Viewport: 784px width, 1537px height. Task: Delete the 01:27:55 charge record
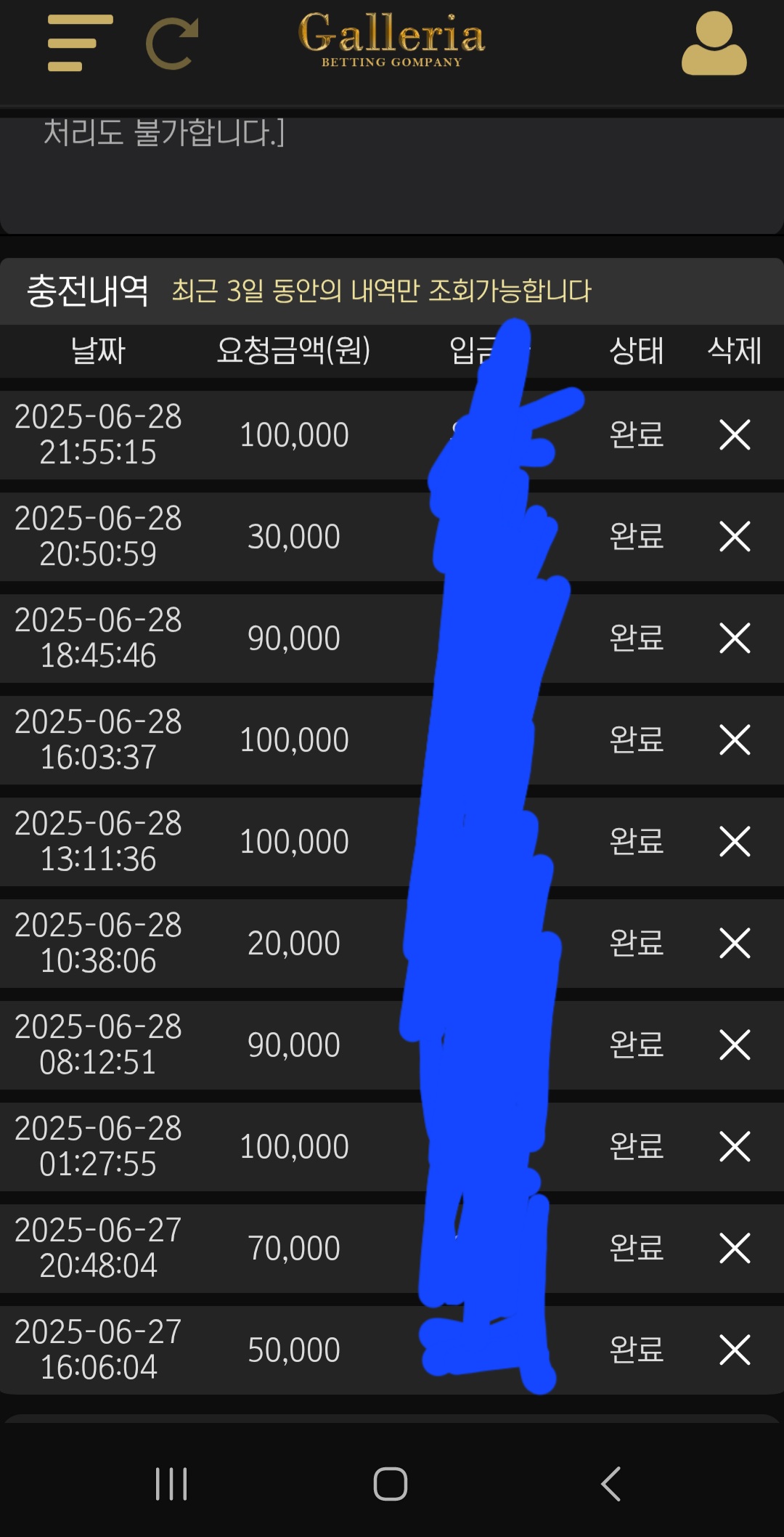735,1147
